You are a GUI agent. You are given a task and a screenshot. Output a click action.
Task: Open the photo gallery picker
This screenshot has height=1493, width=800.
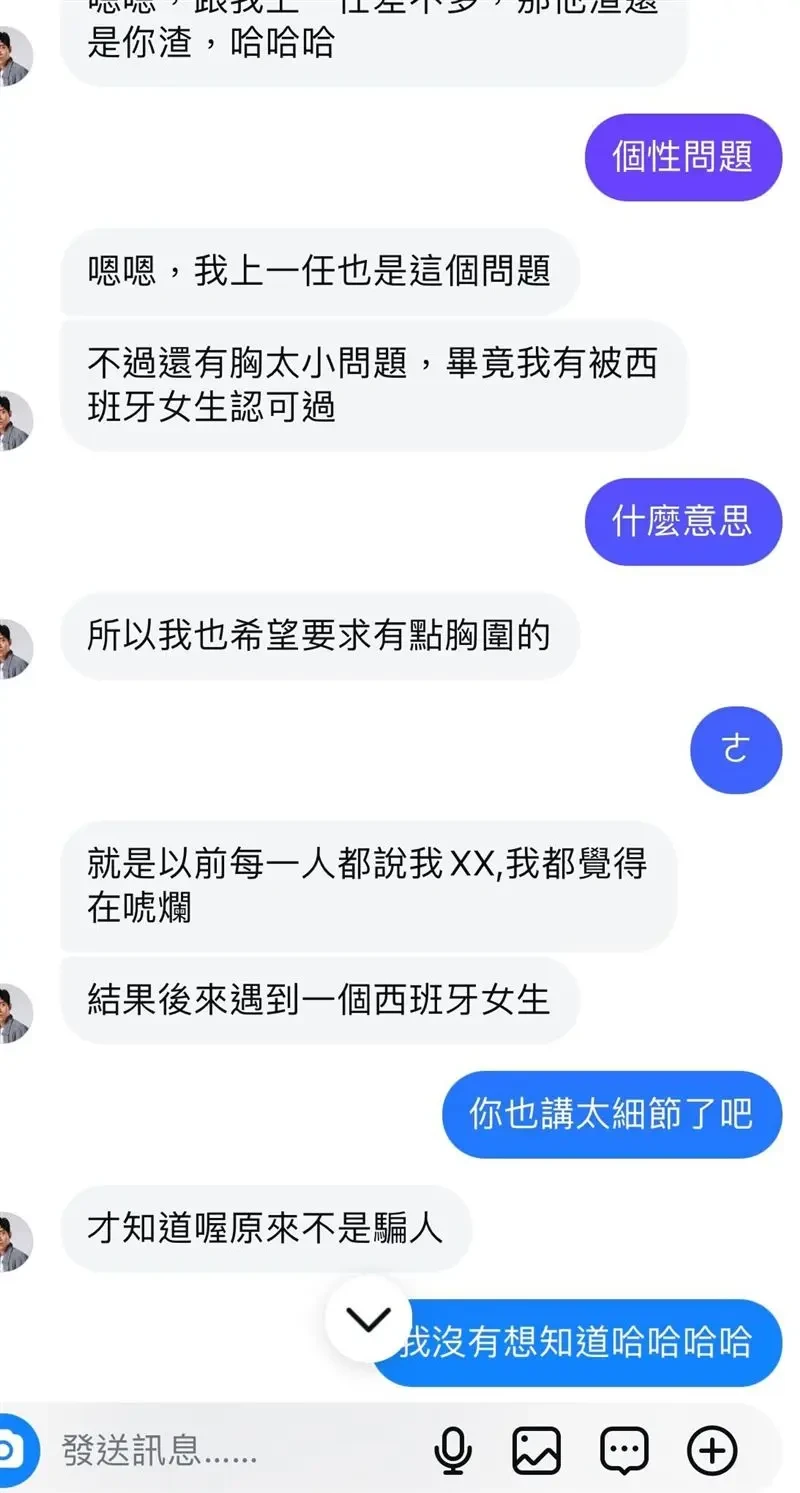tap(536, 1450)
